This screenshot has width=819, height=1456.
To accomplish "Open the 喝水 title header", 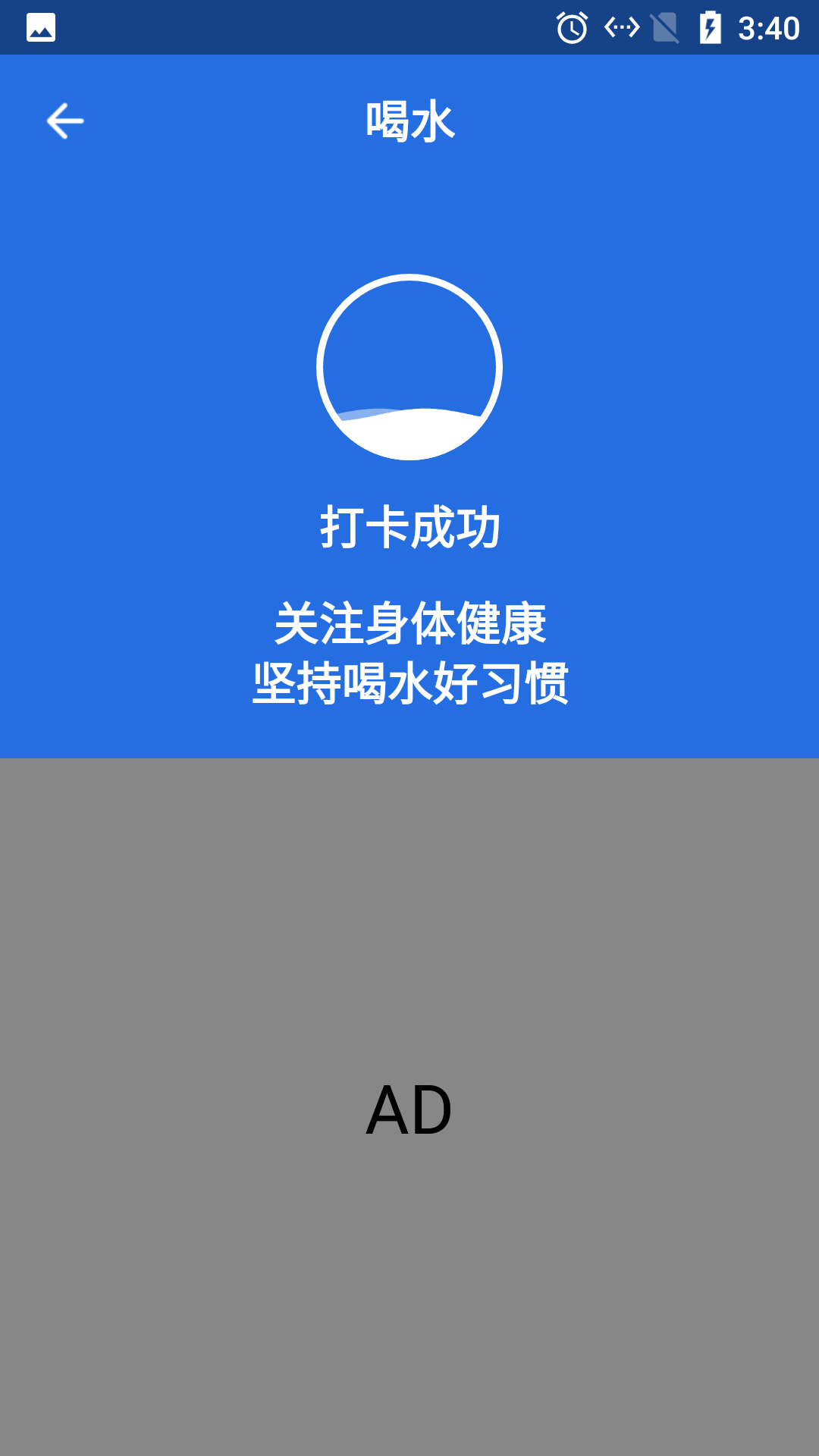I will (x=409, y=121).
